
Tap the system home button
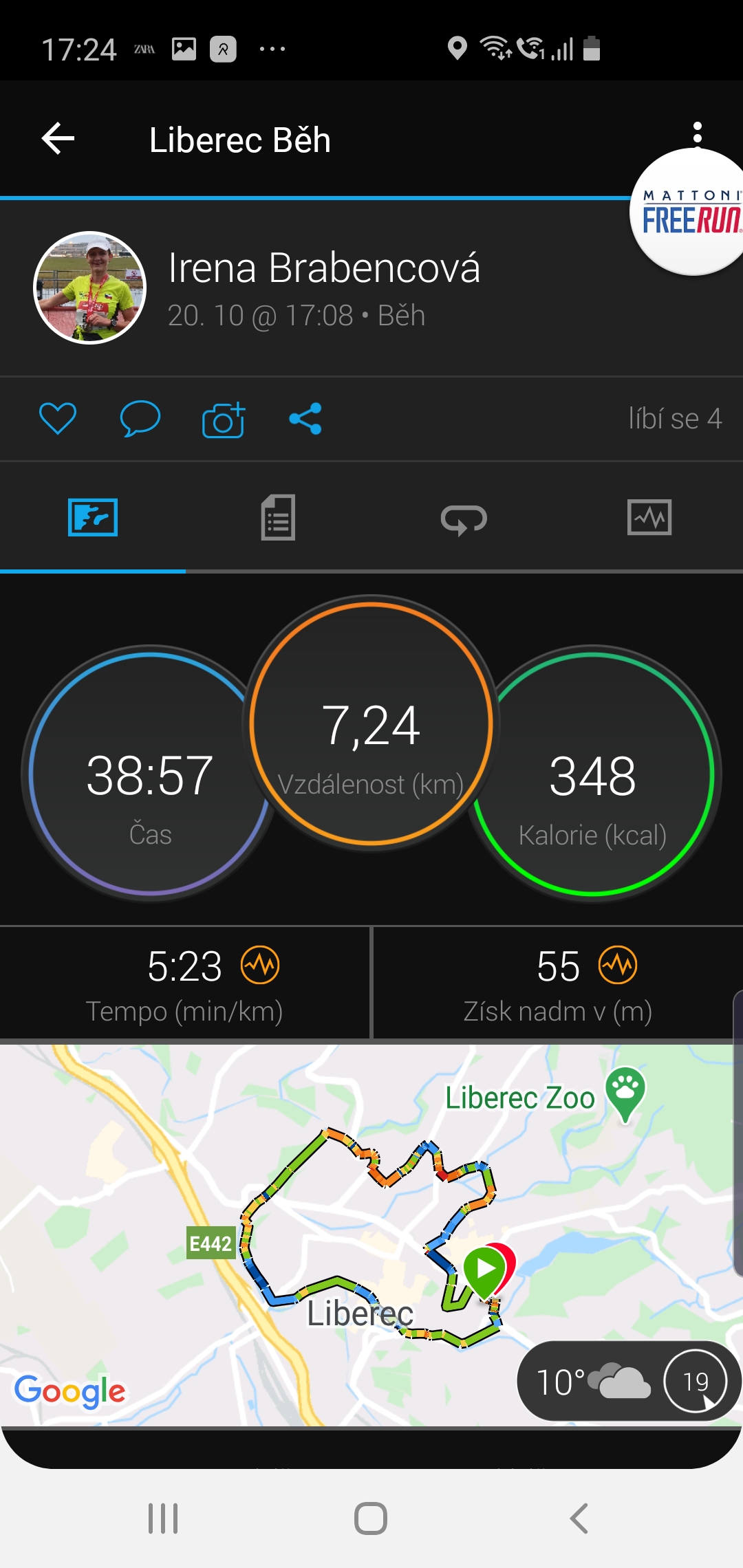pos(371,1518)
